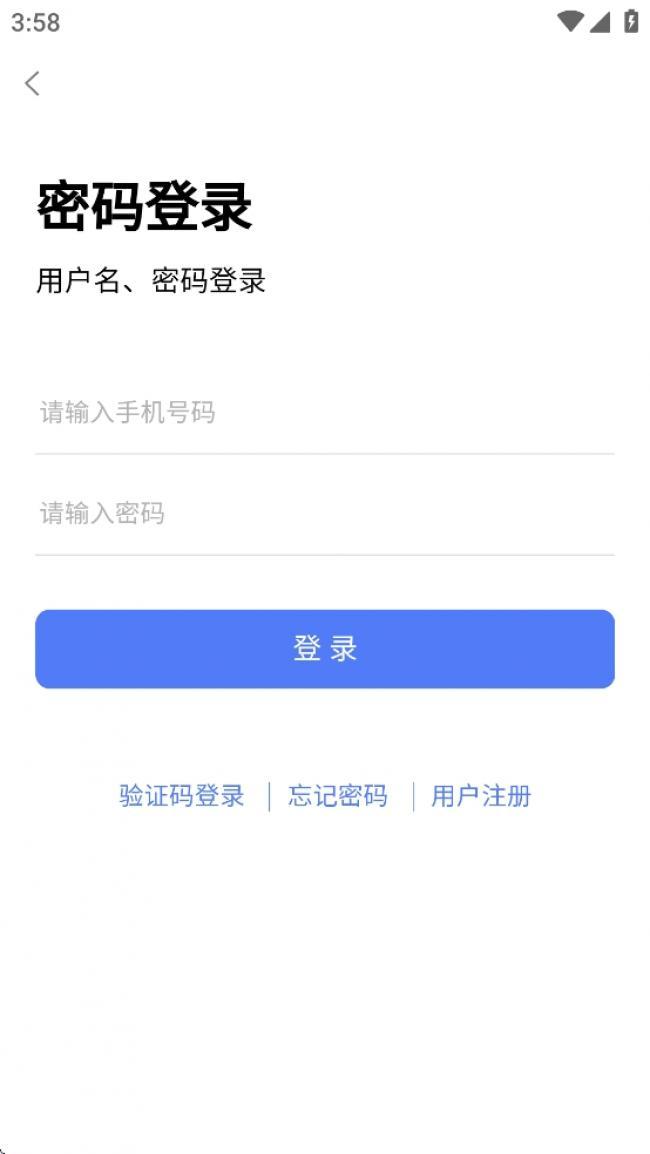Focus the 请输入密码 password field
The height and width of the screenshot is (1154, 650).
point(325,513)
